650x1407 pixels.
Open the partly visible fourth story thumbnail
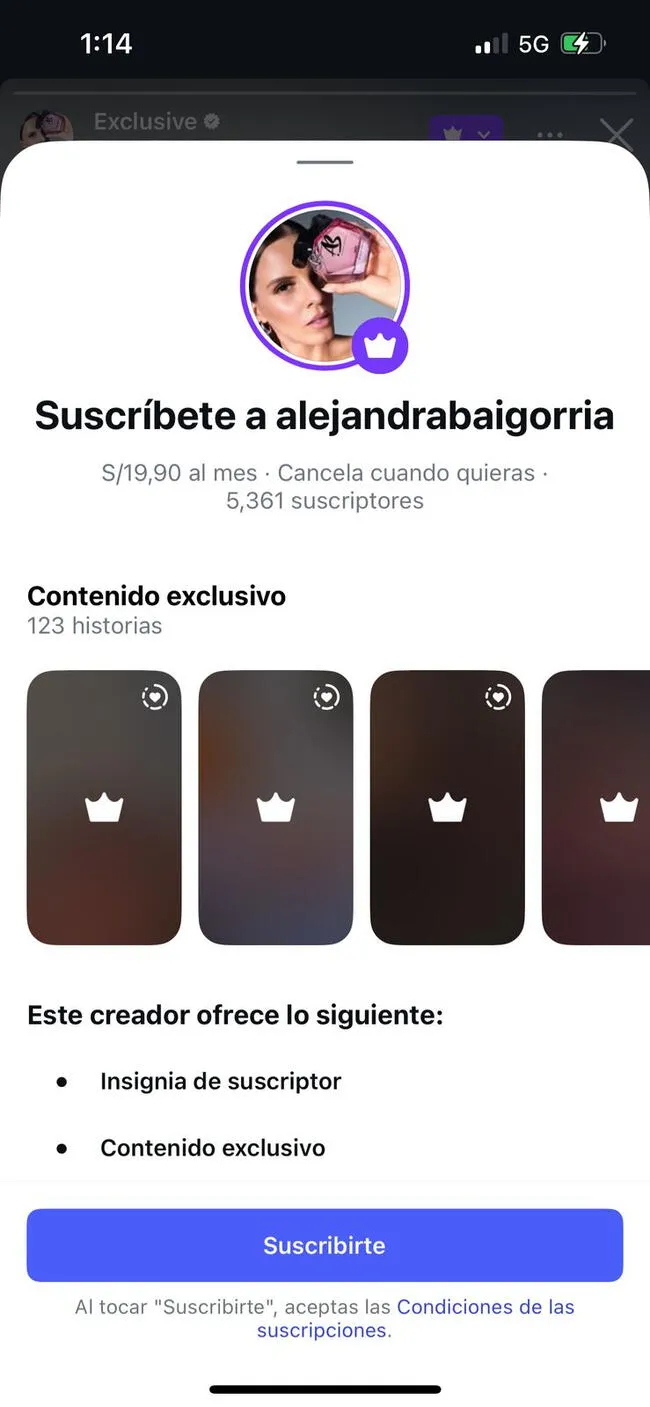pos(598,807)
